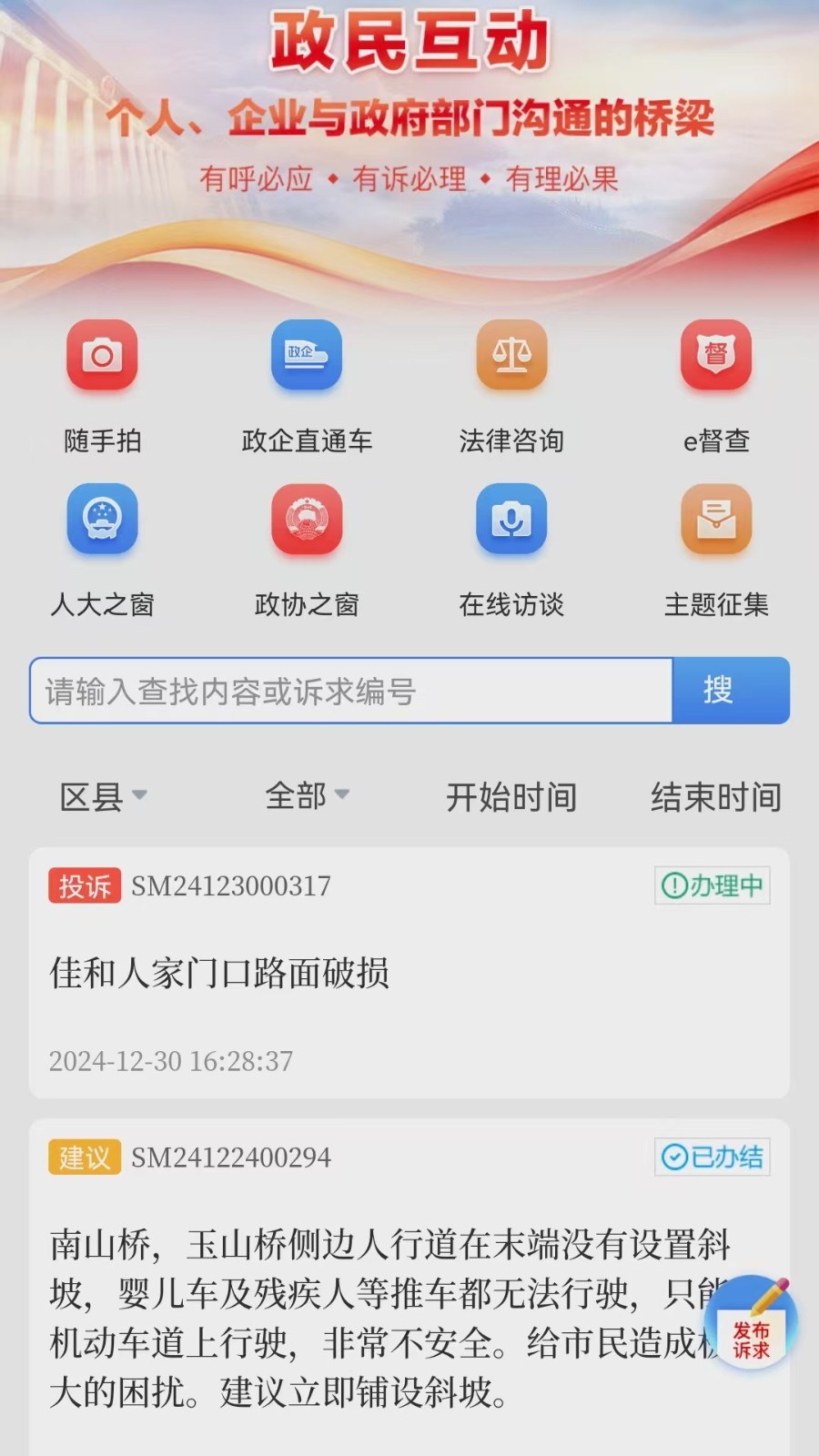
Task: Tap the 发布诉求 floating button
Action: (x=751, y=1324)
